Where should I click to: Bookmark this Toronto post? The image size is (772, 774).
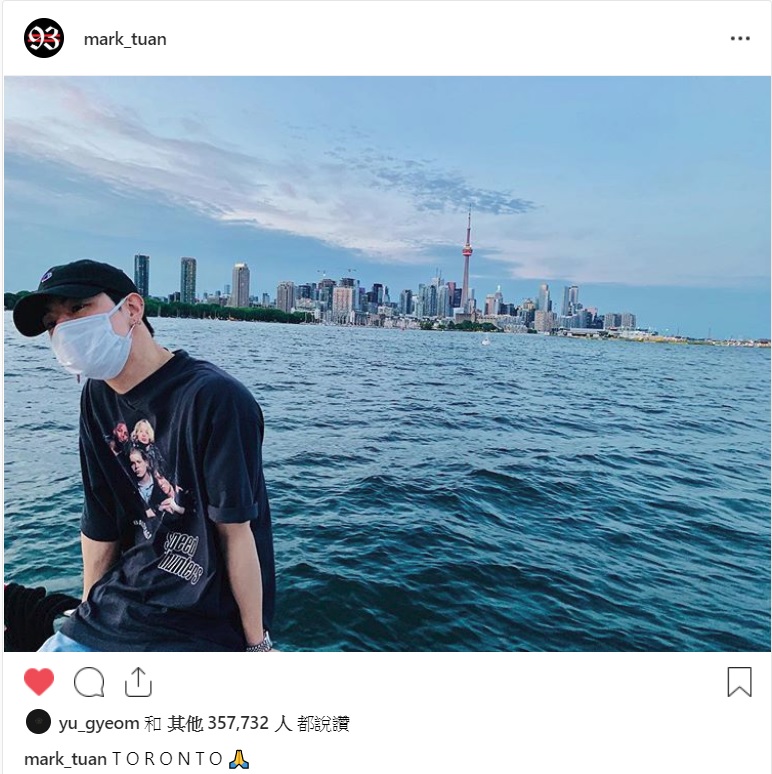click(739, 682)
